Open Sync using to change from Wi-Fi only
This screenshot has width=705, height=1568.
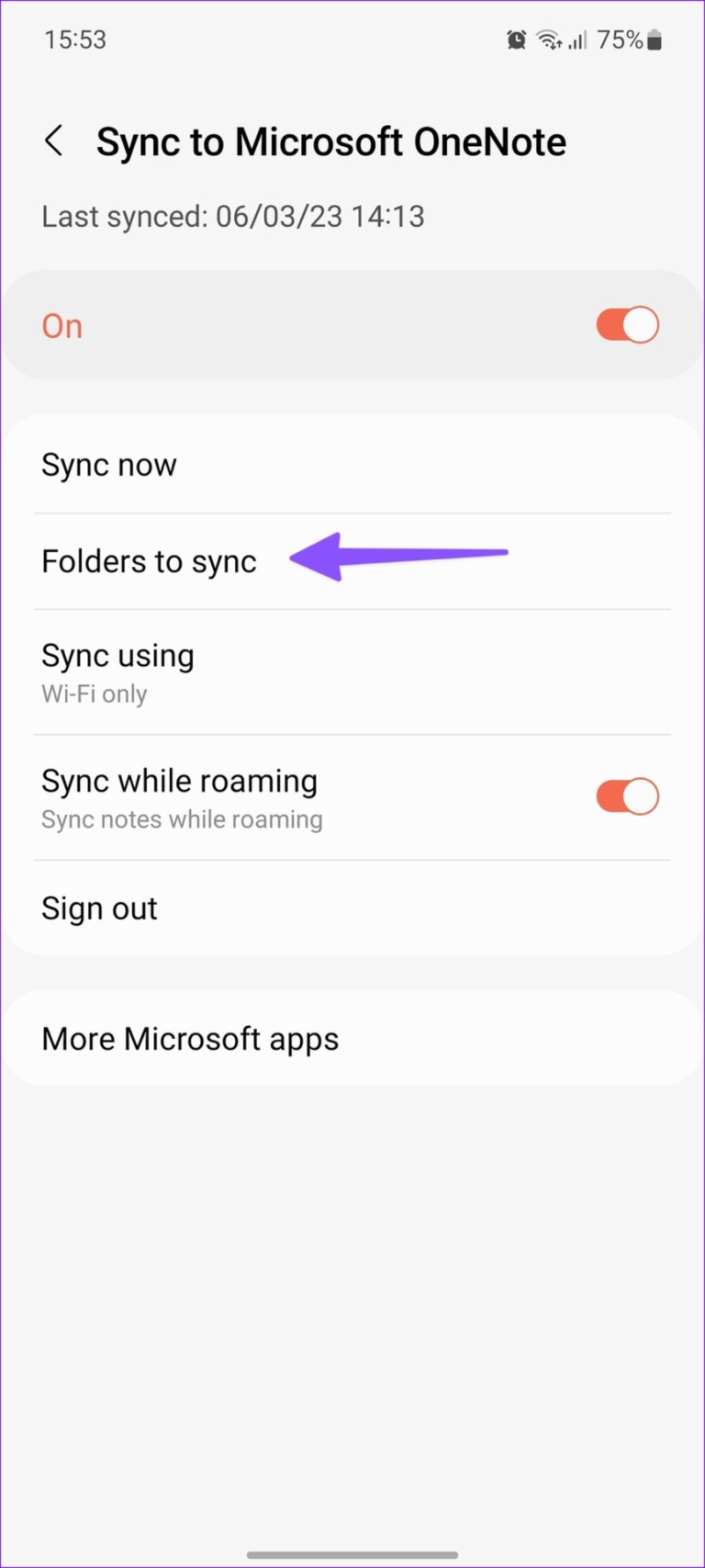point(117,655)
